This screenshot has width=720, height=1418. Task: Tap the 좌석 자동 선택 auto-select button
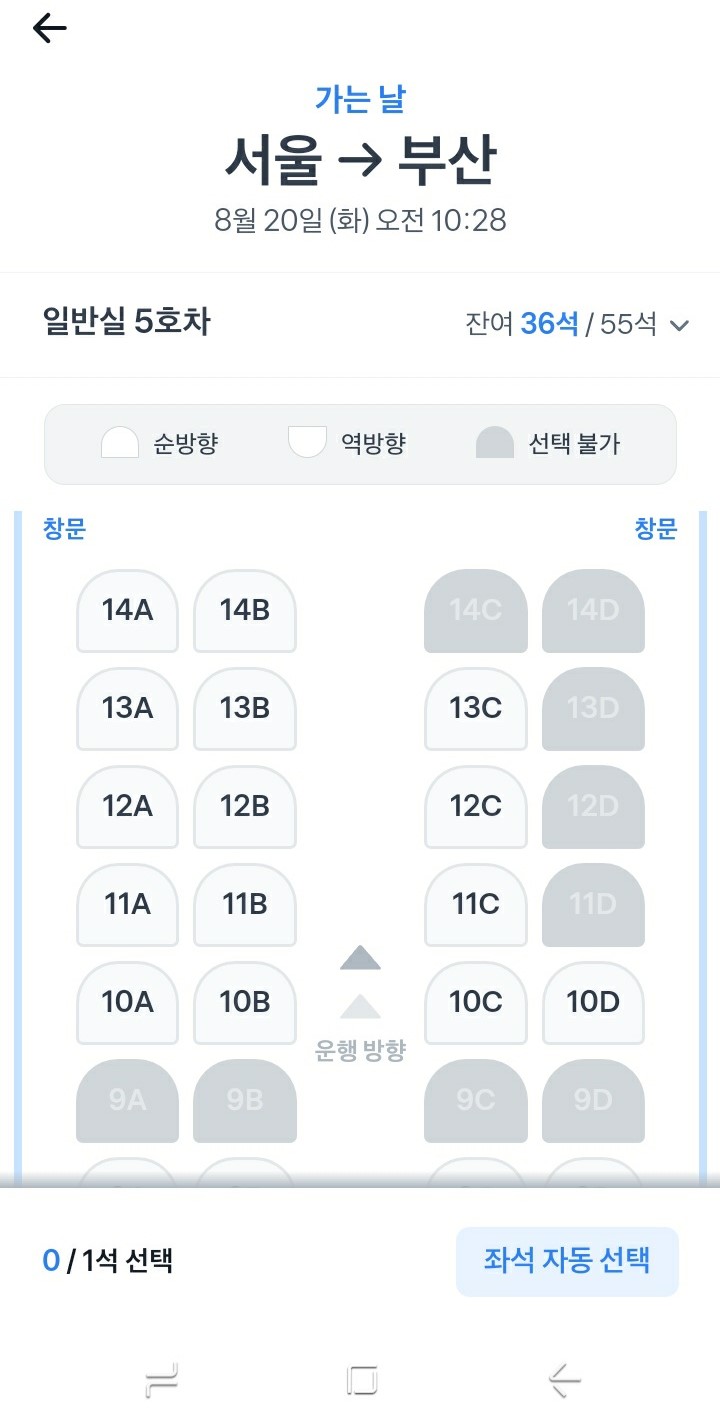pyautogui.click(x=567, y=1261)
